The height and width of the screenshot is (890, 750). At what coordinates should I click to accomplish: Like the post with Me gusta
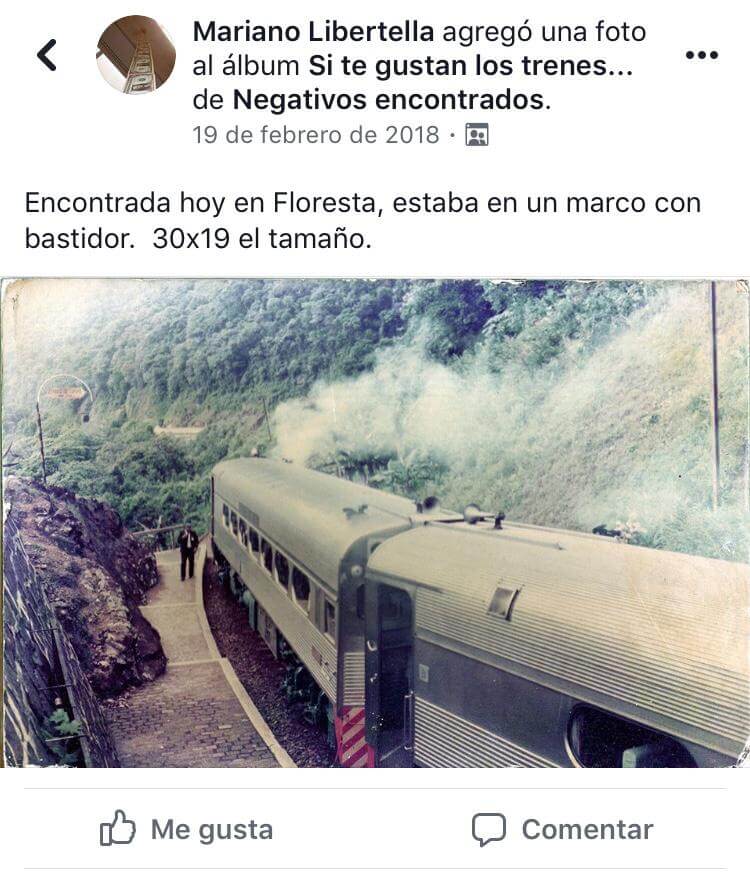(187, 829)
